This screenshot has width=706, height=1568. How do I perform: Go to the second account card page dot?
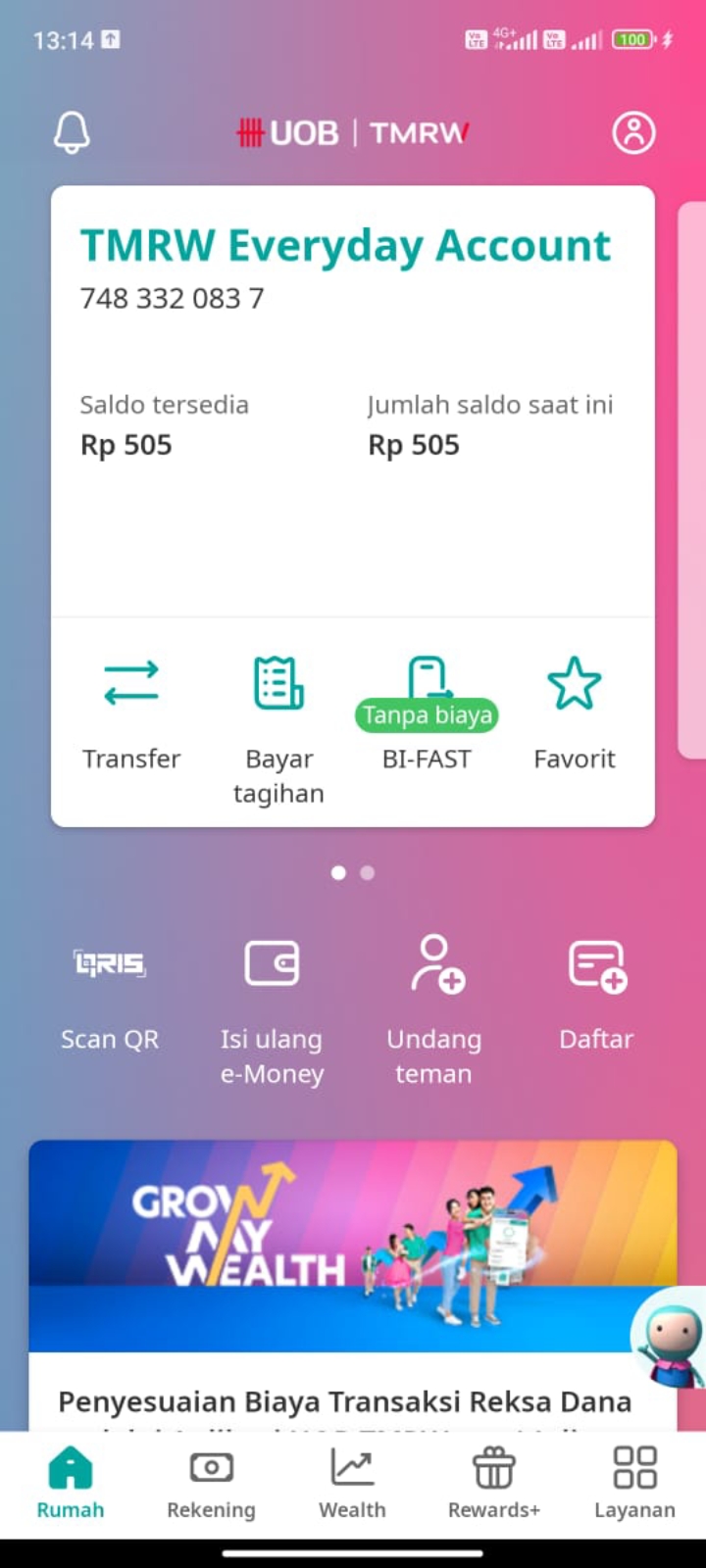(368, 872)
